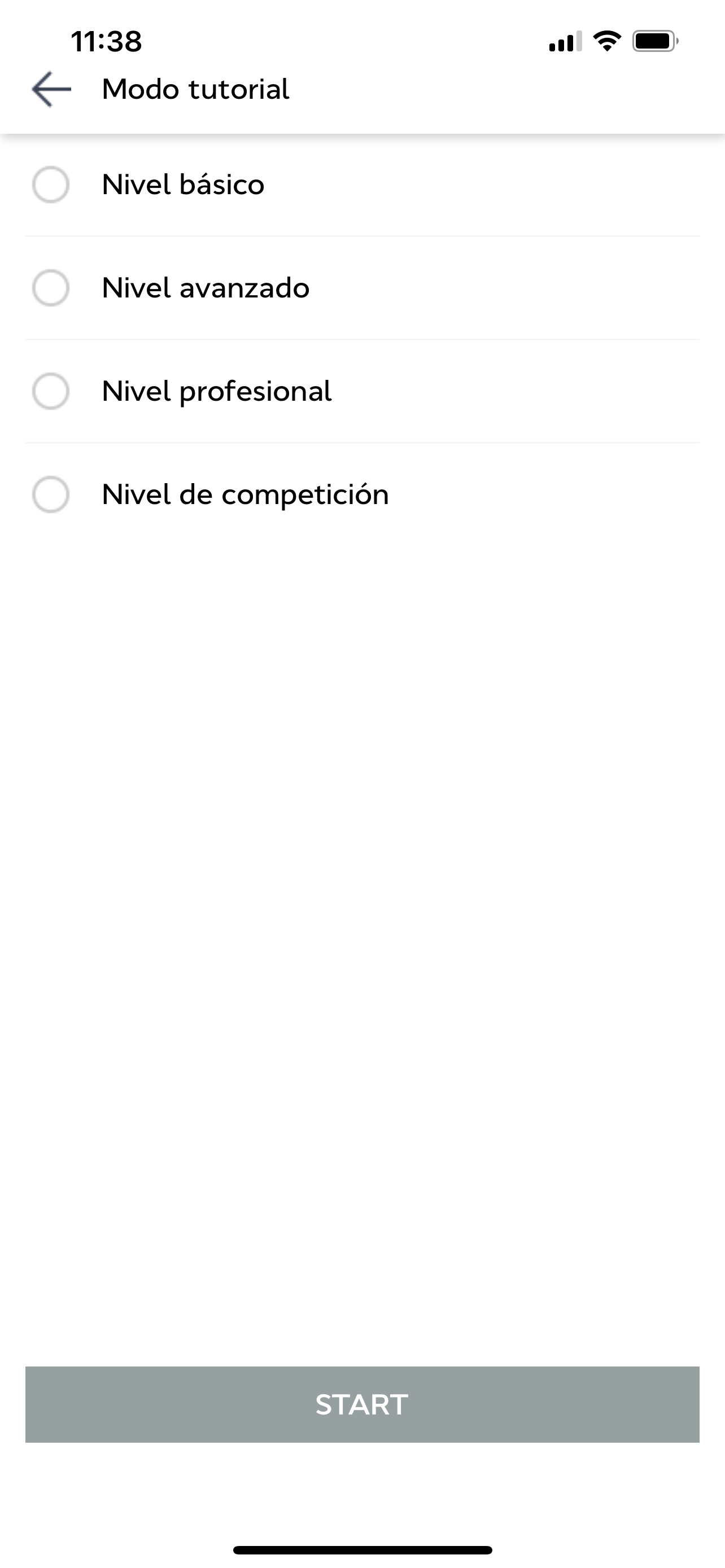Go back from Modo tutorial
This screenshot has height=1568, width=725.
(51, 89)
